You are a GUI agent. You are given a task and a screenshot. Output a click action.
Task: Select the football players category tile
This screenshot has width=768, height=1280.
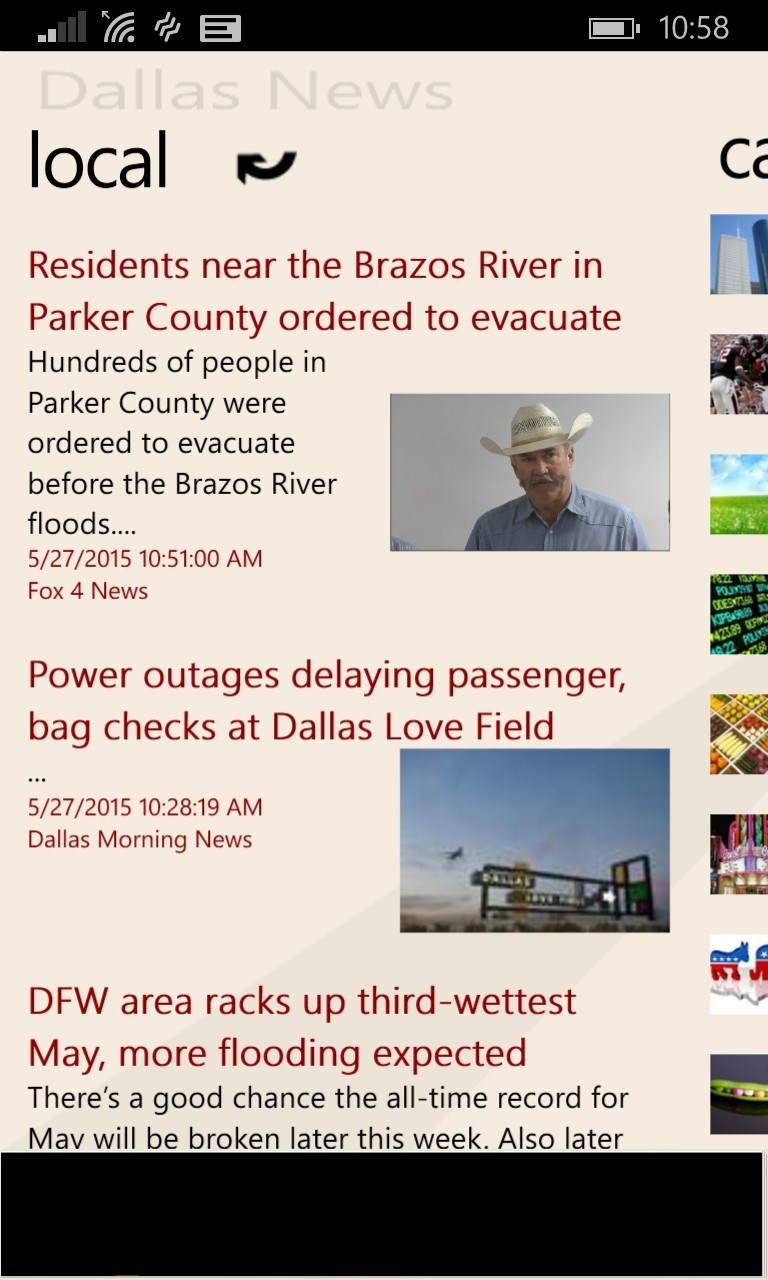tap(739, 374)
